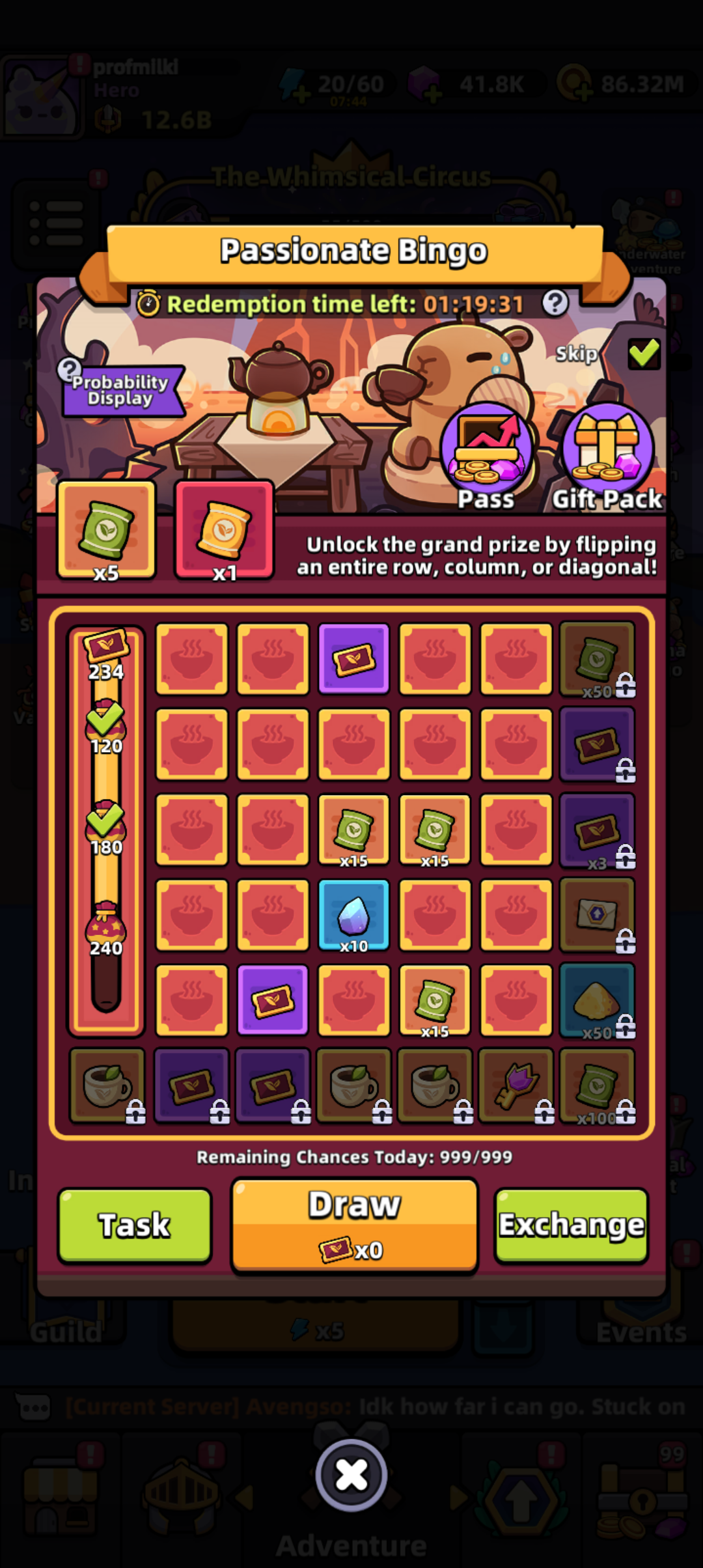This screenshot has height=1568, width=703.
Task: Tap the orange bag x1 reward tile
Action: coord(224,530)
